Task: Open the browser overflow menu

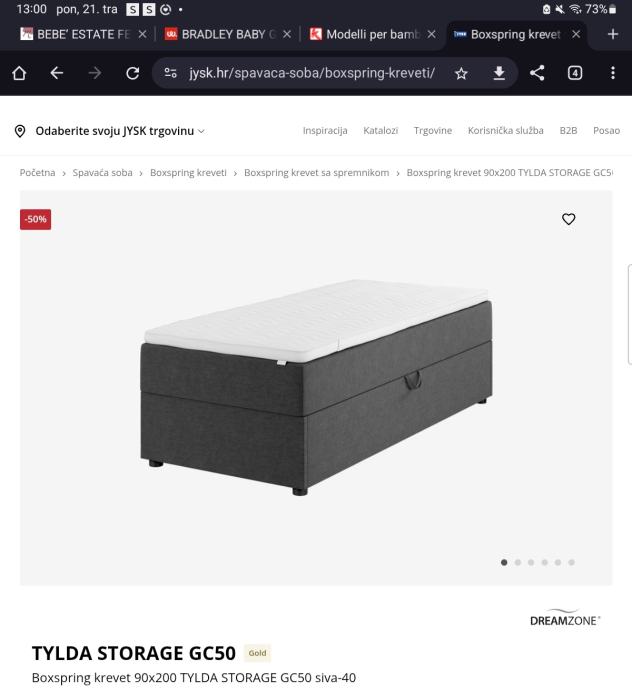Action: pyautogui.click(x=613, y=73)
